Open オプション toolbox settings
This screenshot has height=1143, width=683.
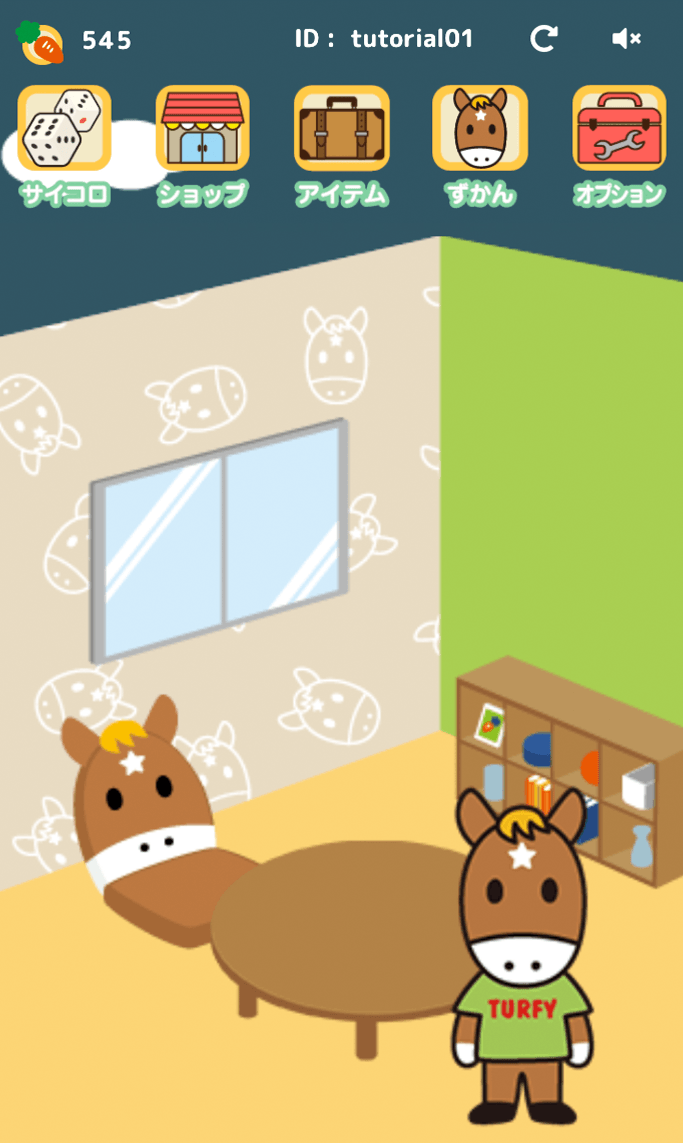[619, 130]
